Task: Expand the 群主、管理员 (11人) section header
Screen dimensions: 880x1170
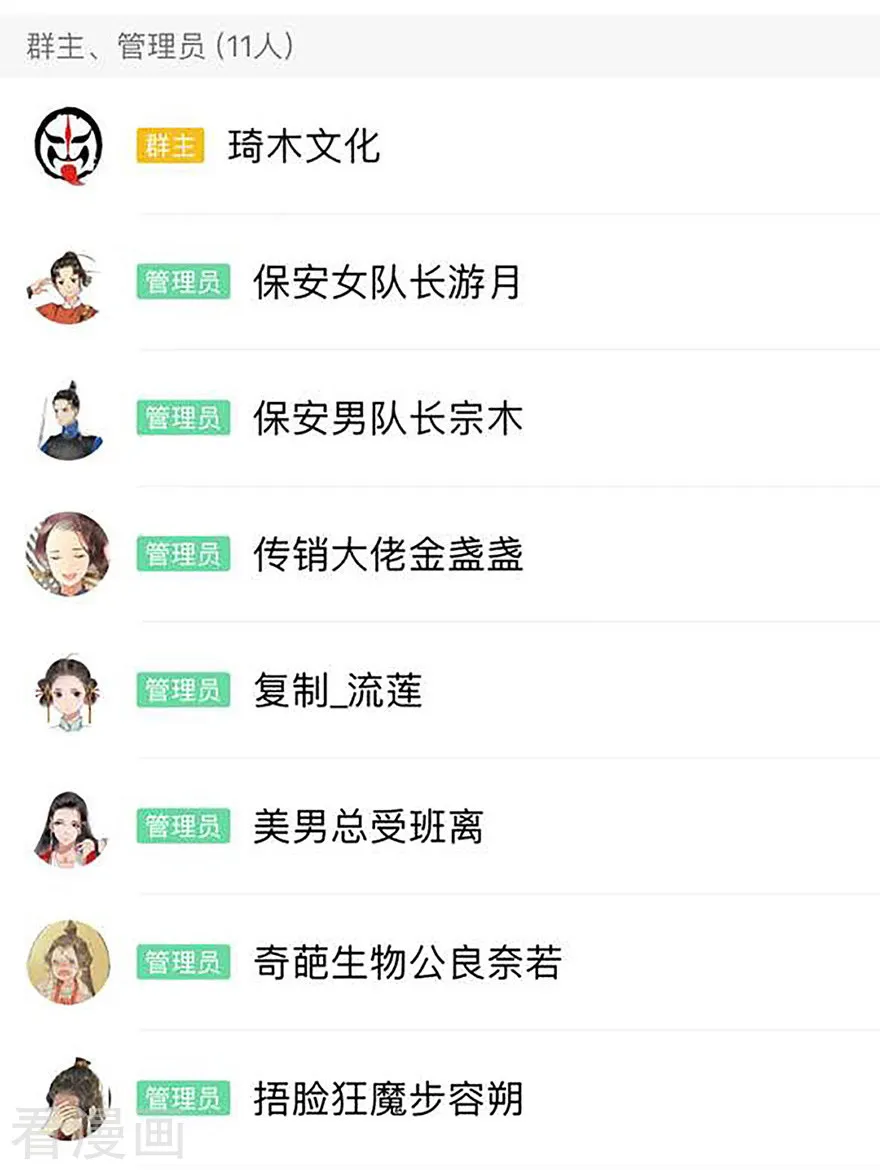Action: [155, 42]
